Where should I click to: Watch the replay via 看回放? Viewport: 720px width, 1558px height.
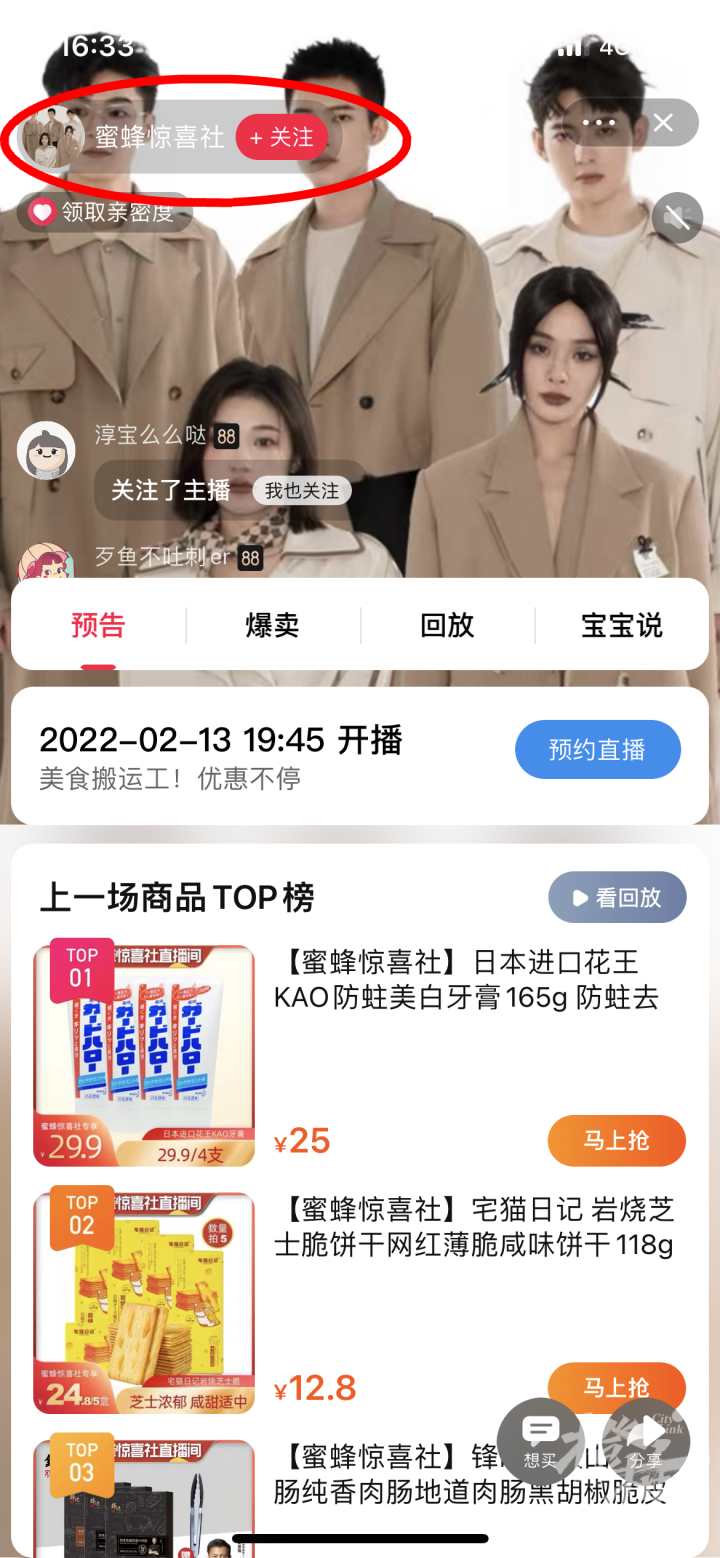617,897
